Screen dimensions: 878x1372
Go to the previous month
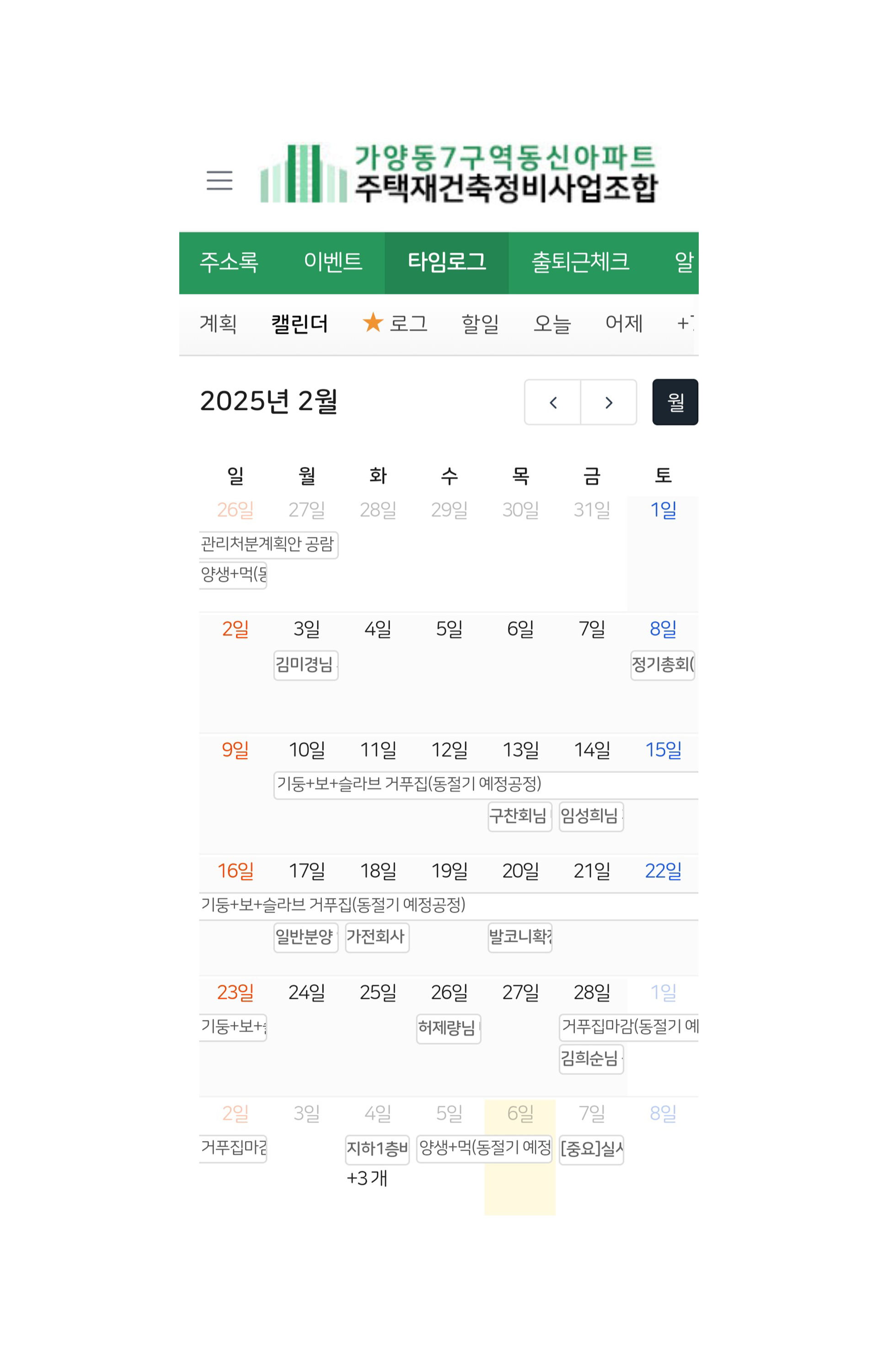(x=552, y=402)
